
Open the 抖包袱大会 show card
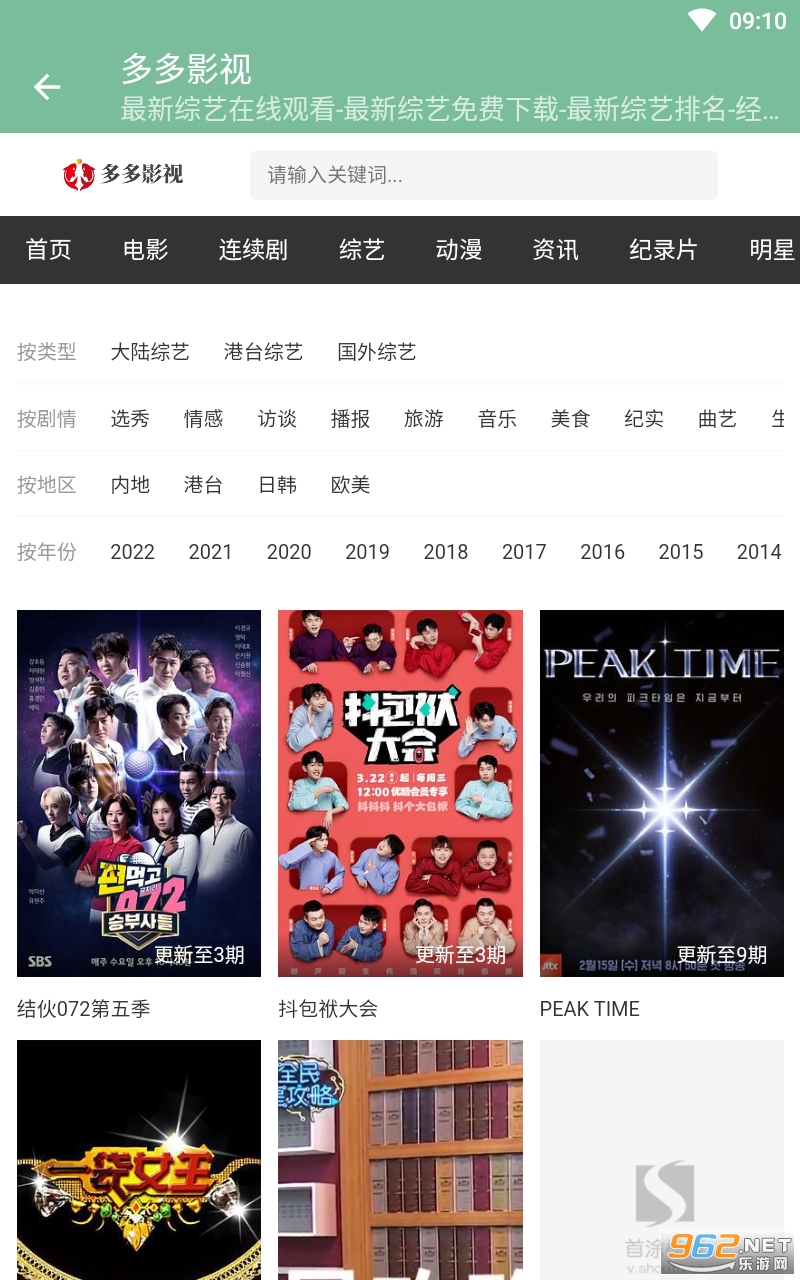click(400, 815)
